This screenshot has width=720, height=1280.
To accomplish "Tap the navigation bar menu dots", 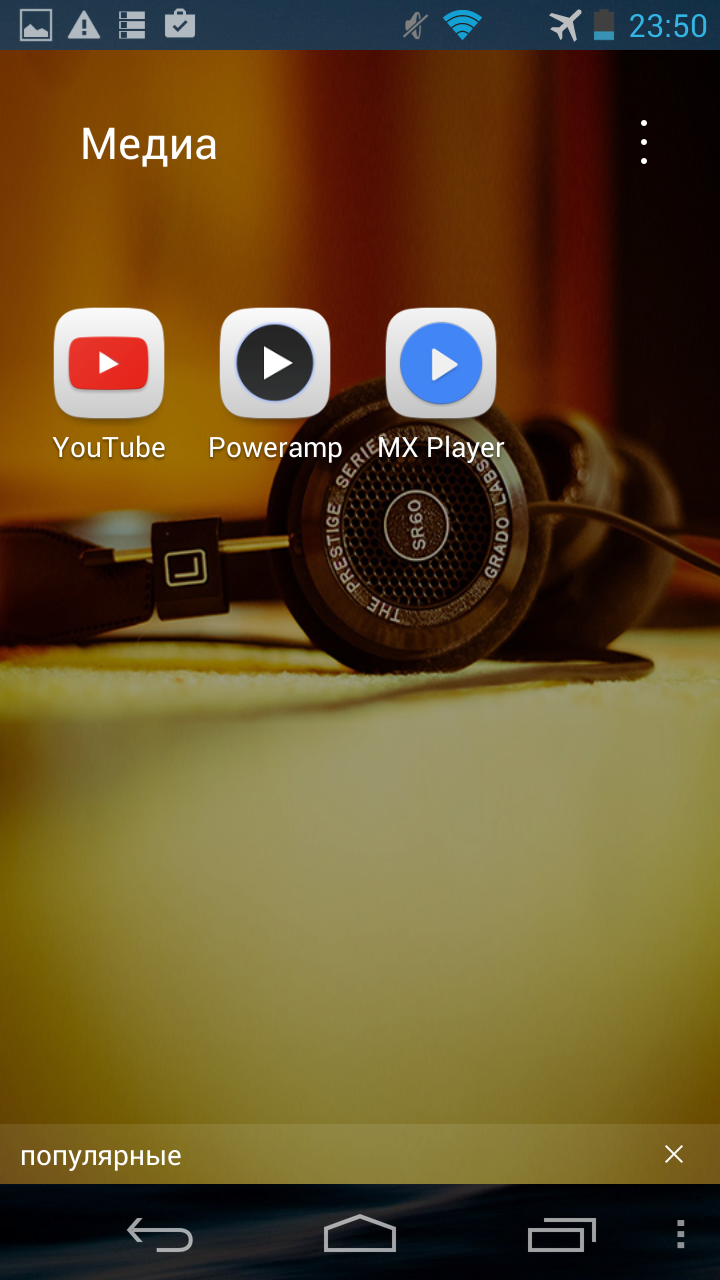I will tap(680, 1235).
